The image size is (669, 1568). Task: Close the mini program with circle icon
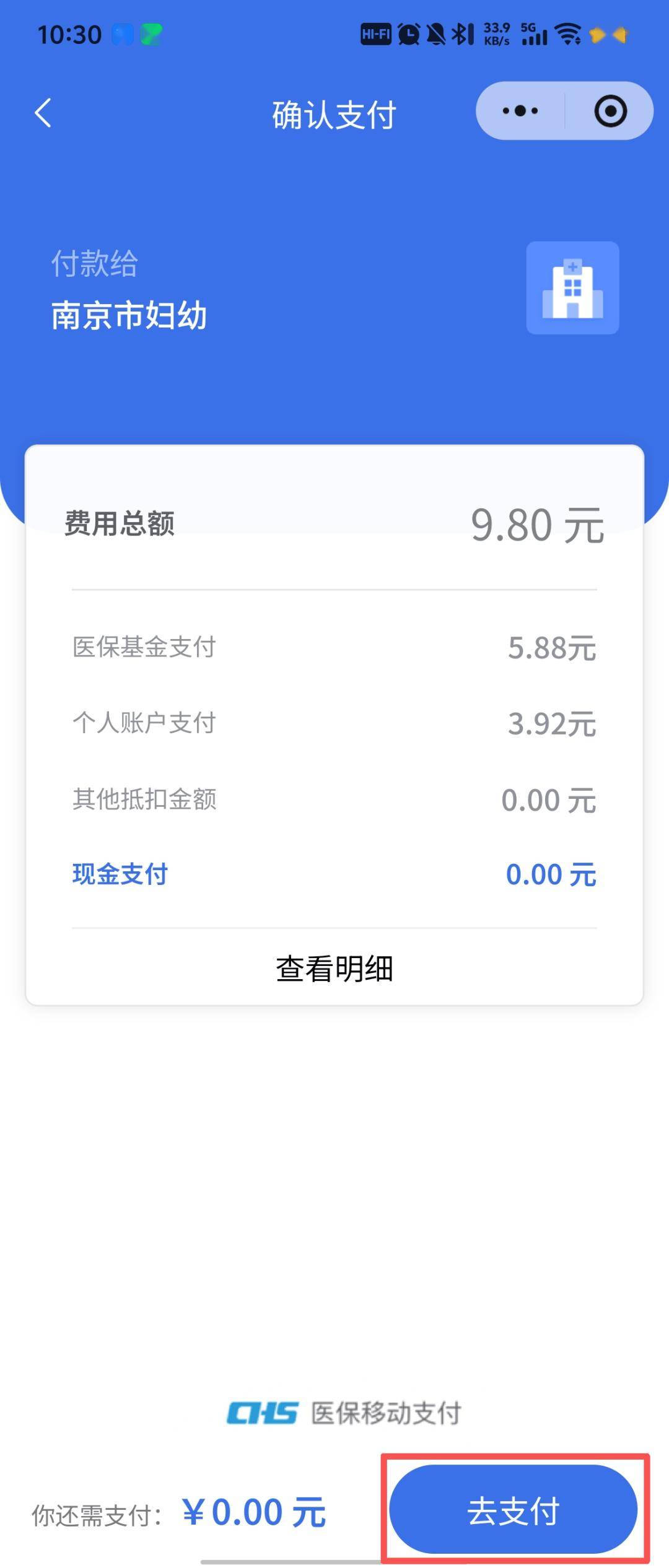pos(610,111)
